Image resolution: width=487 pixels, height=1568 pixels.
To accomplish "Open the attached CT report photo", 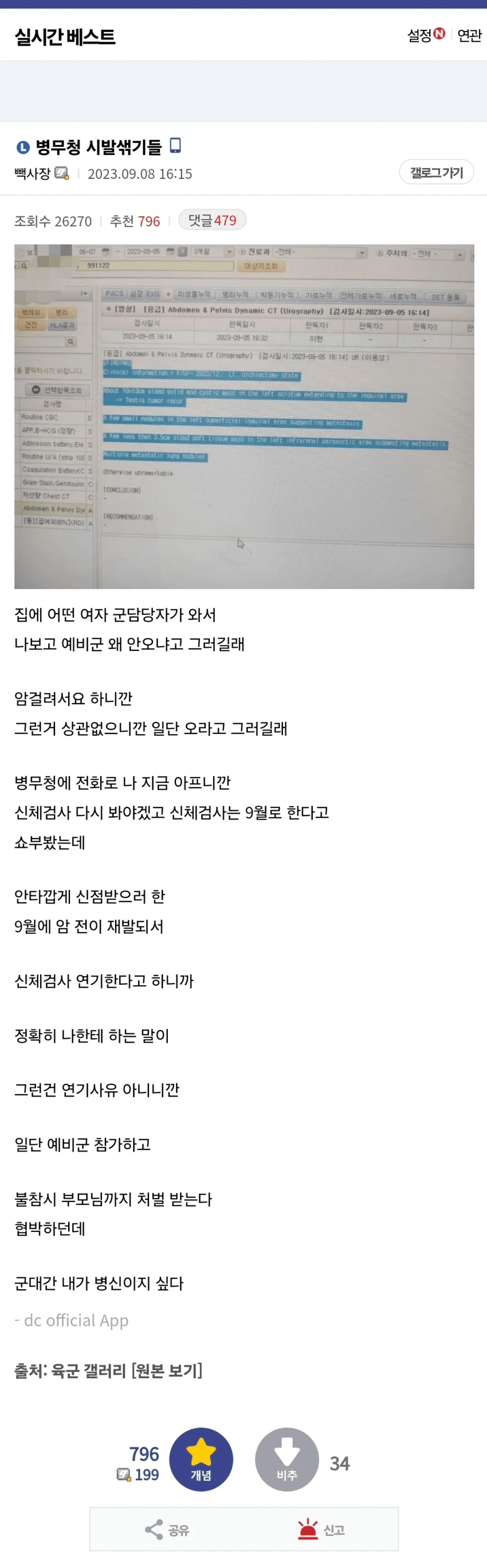I will click(244, 416).
